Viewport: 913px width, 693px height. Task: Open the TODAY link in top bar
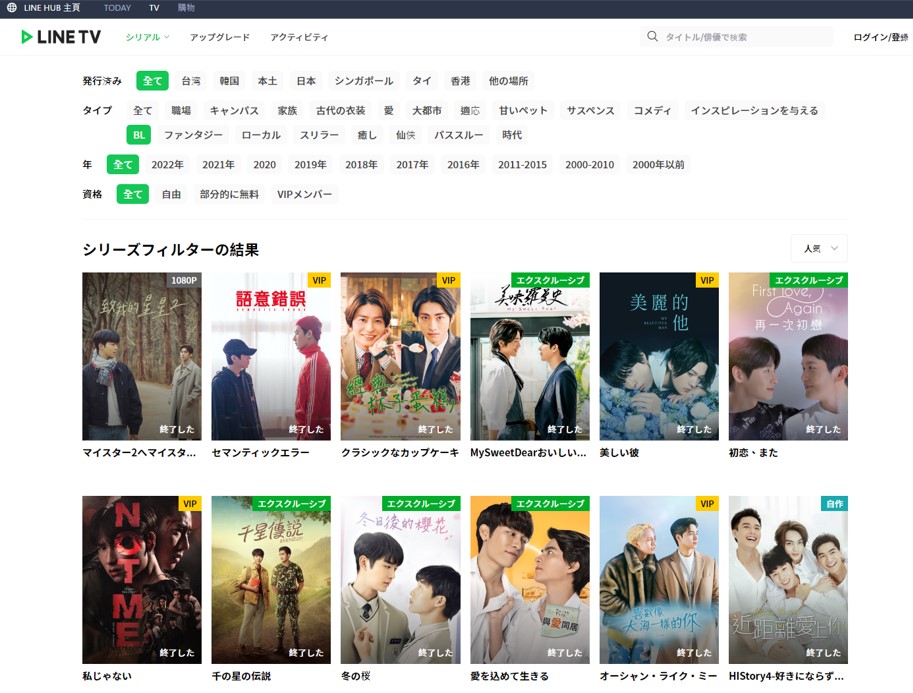[117, 7]
